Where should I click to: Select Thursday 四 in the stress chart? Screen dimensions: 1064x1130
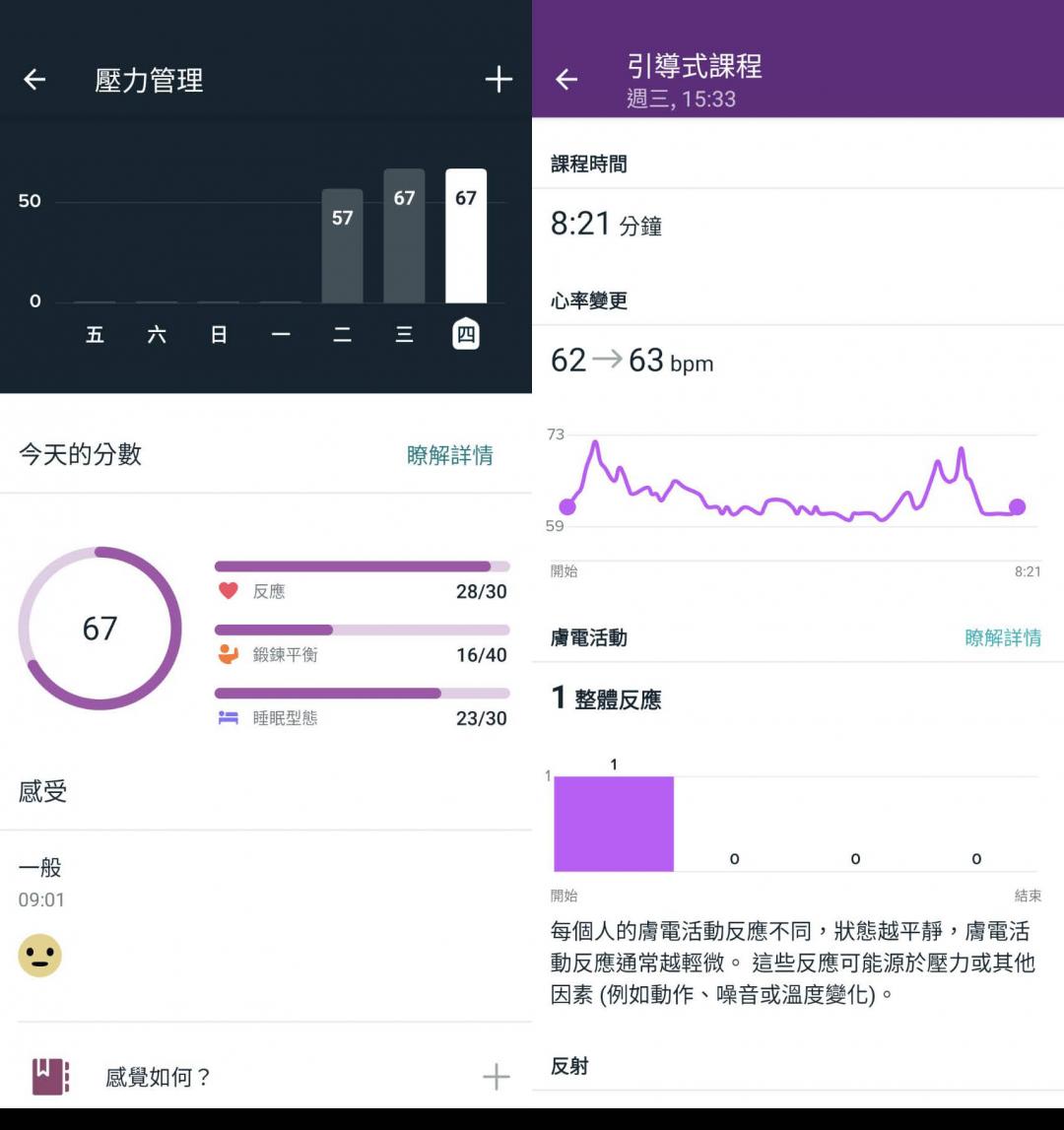(x=465, y=335)
